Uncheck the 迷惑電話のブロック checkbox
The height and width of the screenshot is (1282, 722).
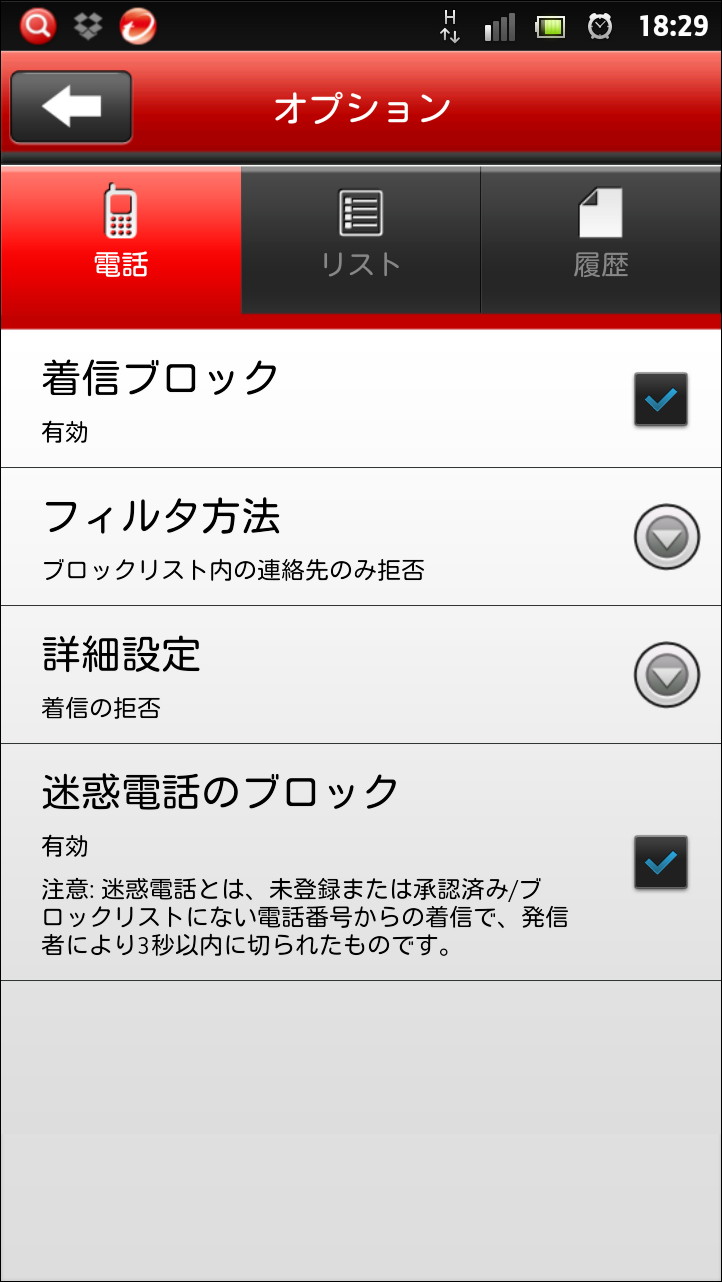coord(661,862)
